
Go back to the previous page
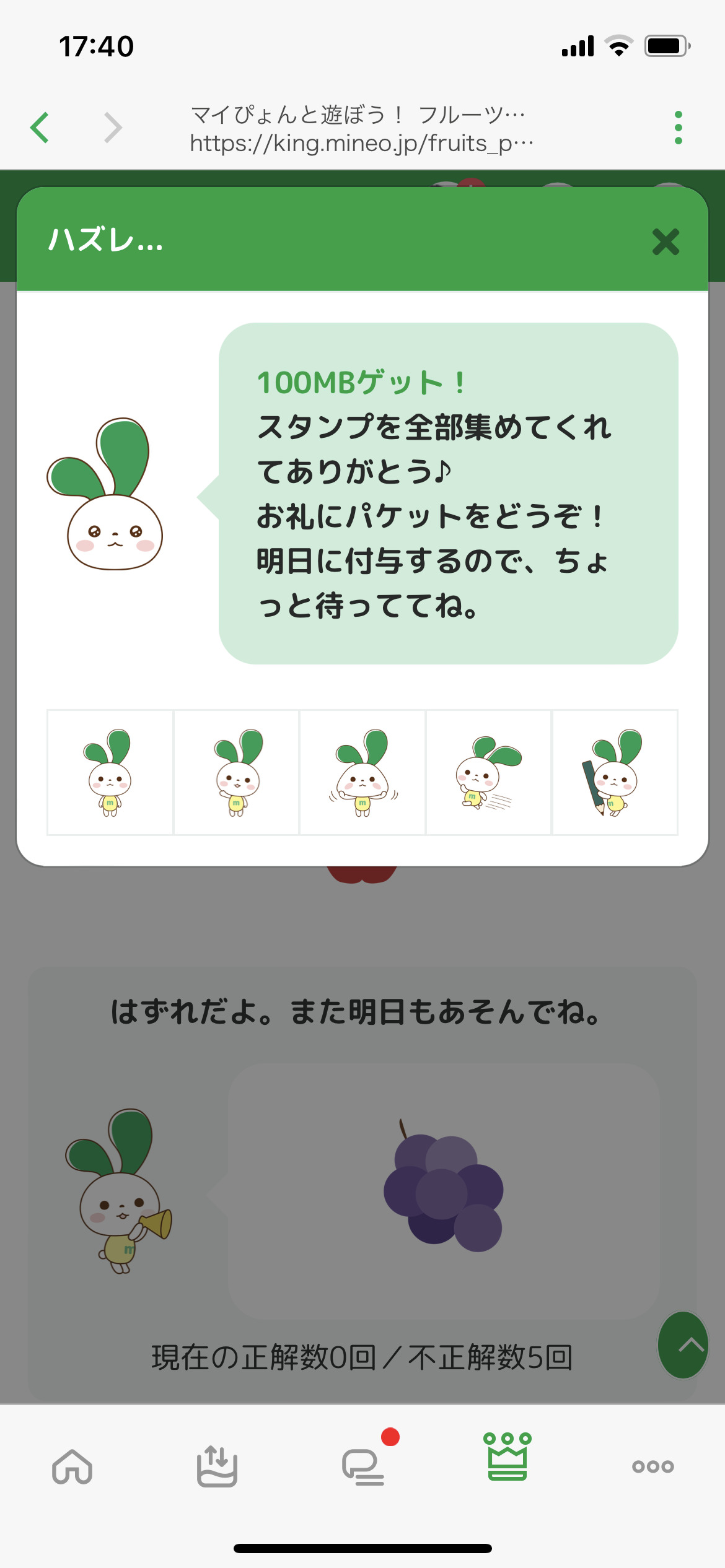pos(40,128)
